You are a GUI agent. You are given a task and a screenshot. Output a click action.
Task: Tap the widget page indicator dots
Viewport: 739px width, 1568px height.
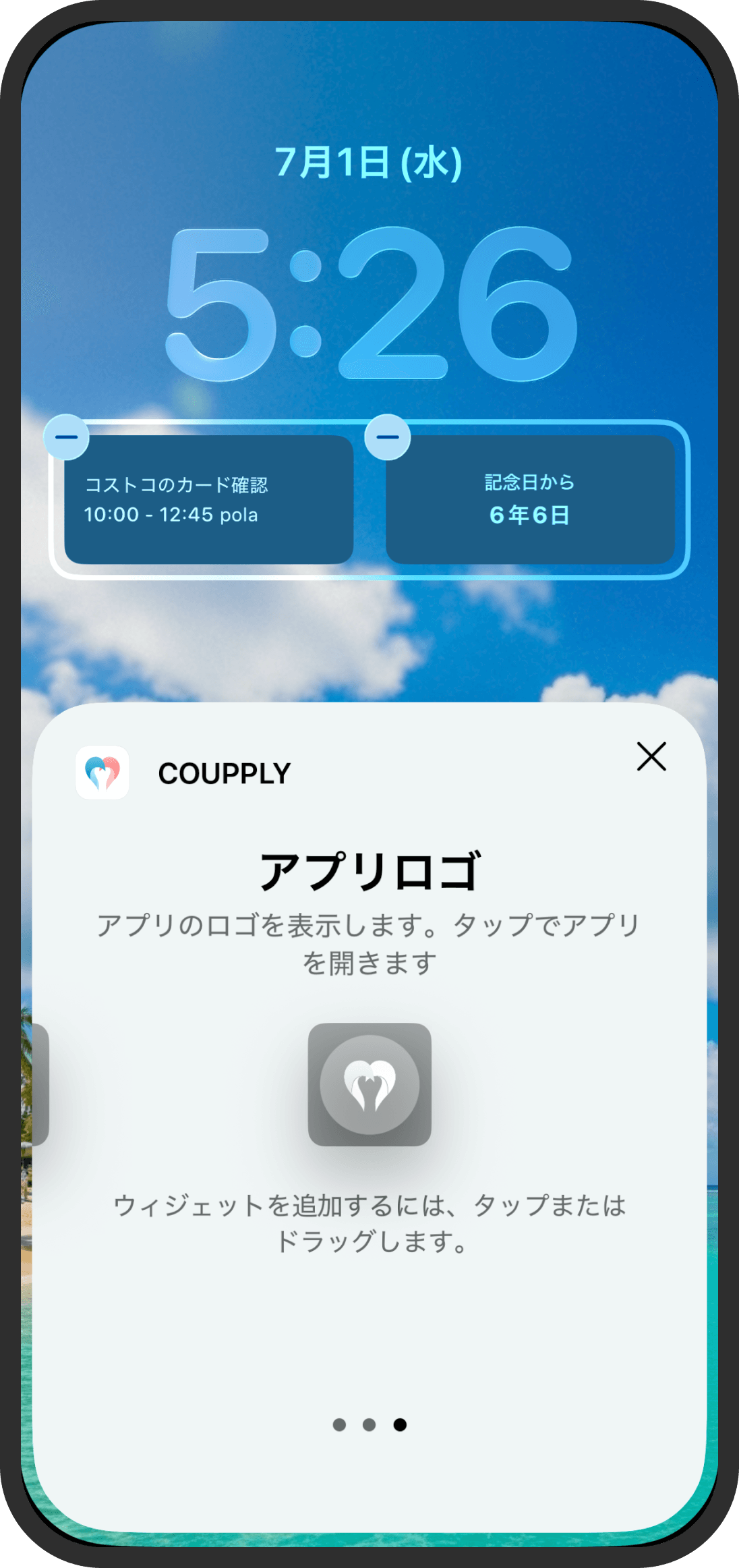[369, 1424]
